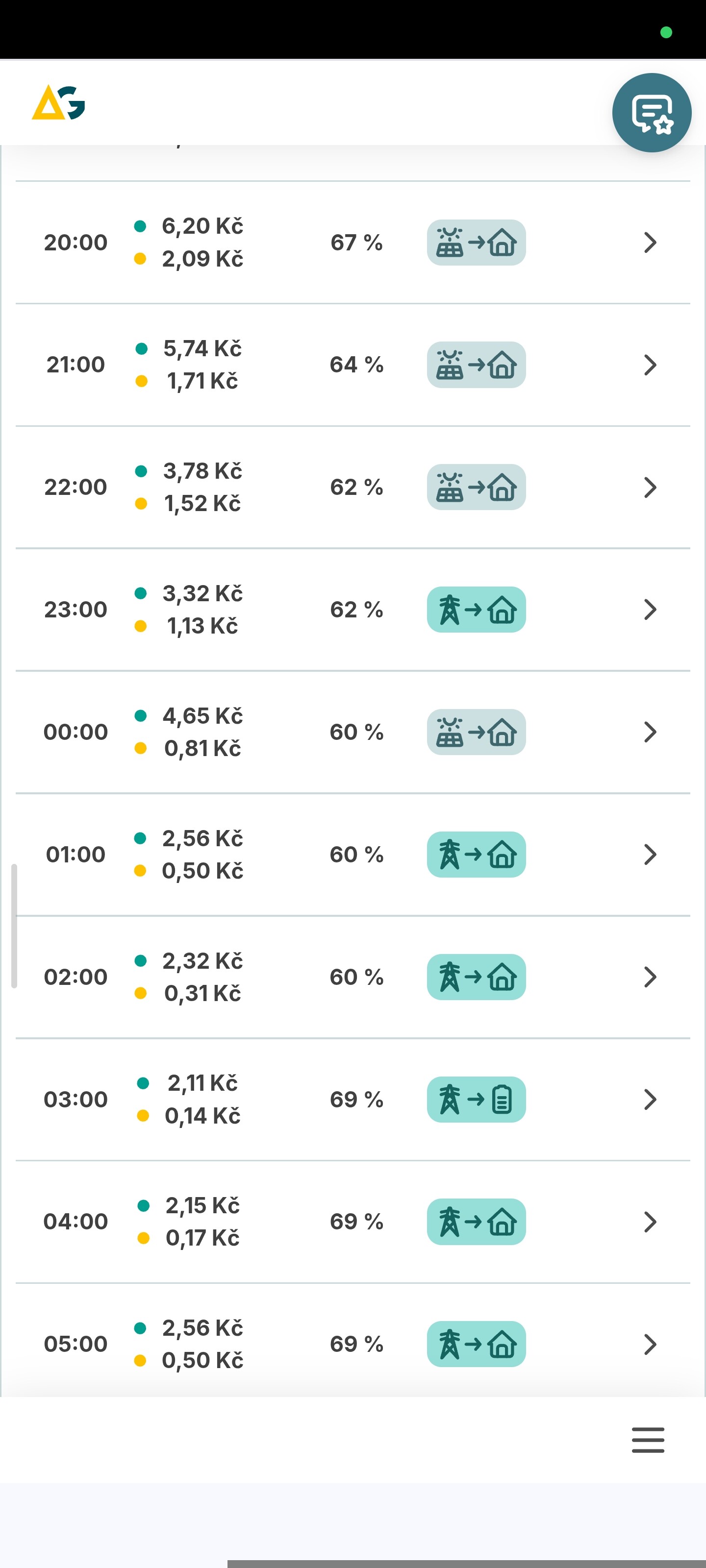This screenshot has width=706, height=1568.
Task: Expand the 22:00 price entry
Action: [650, 487]
